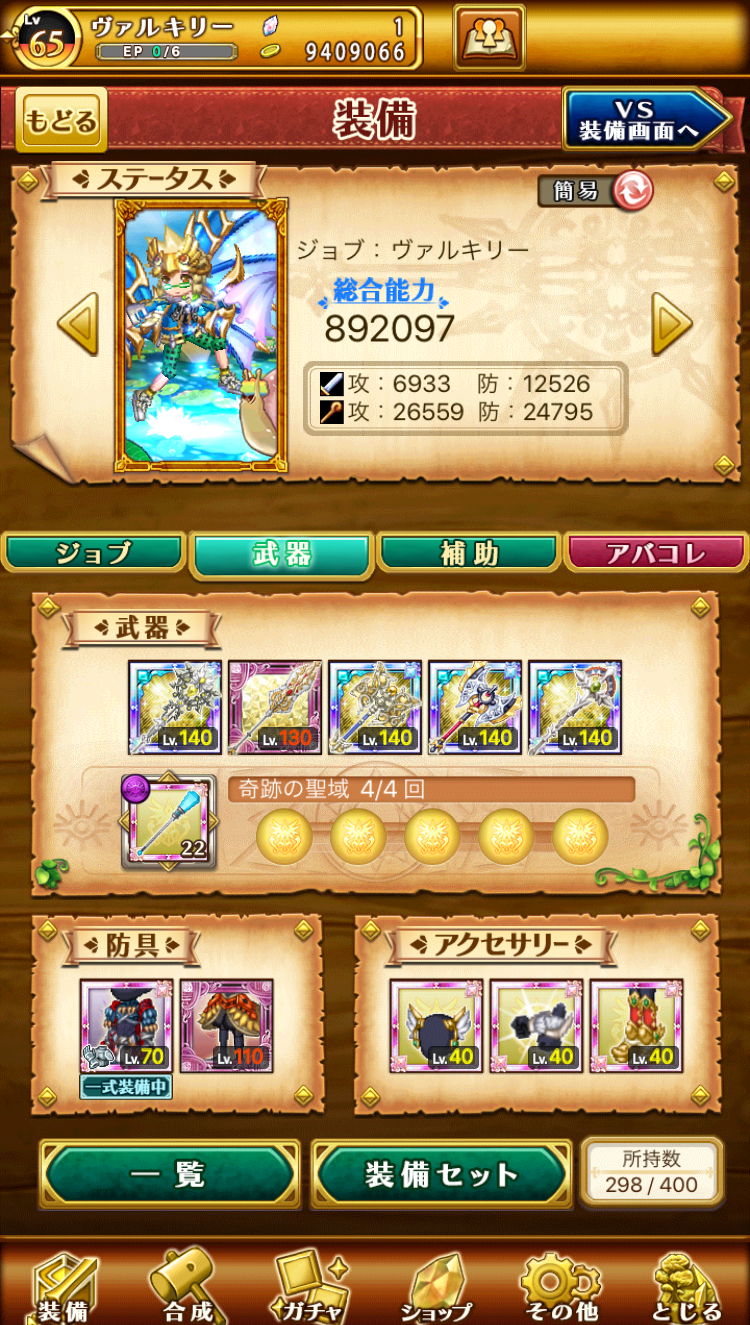Switch to the アバコレ tab

(x=656, y=553)
